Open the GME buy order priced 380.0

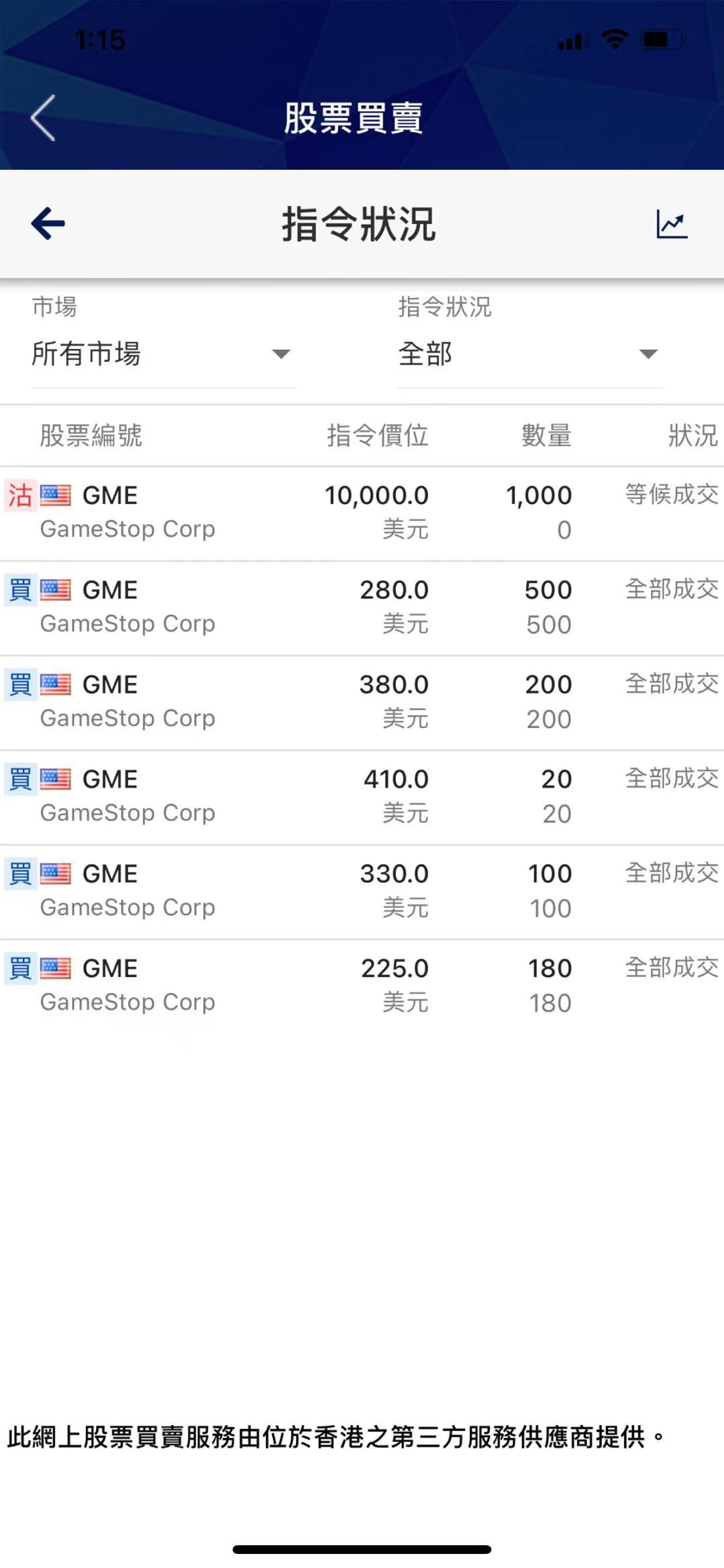(x=362, y=702)
